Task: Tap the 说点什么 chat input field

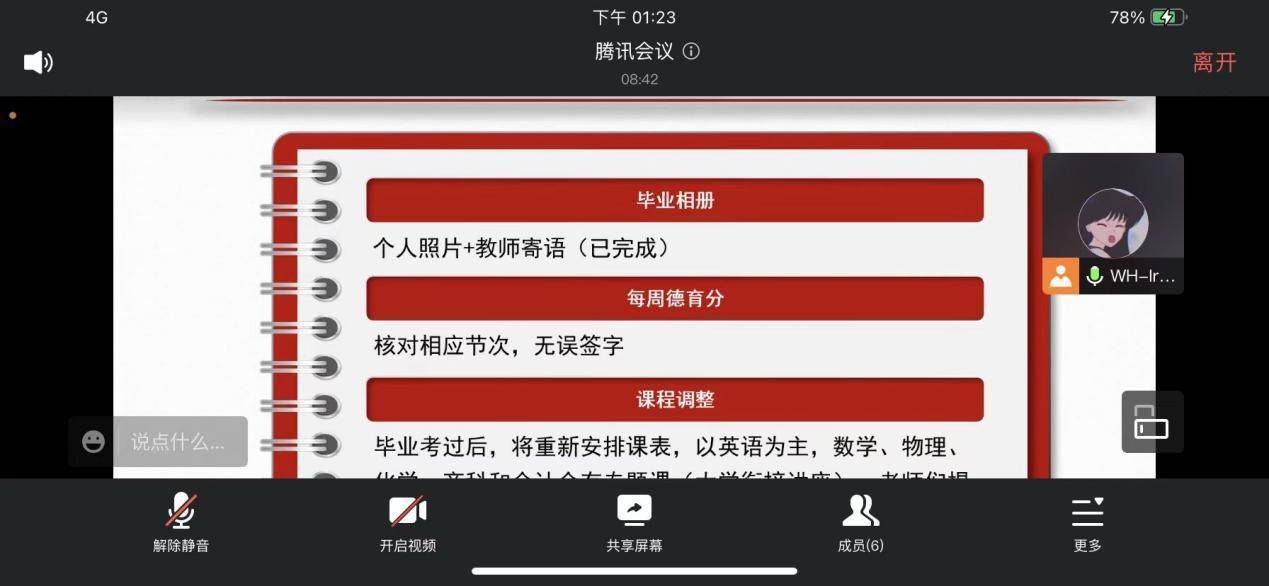Action: click(x=179, y=441)
